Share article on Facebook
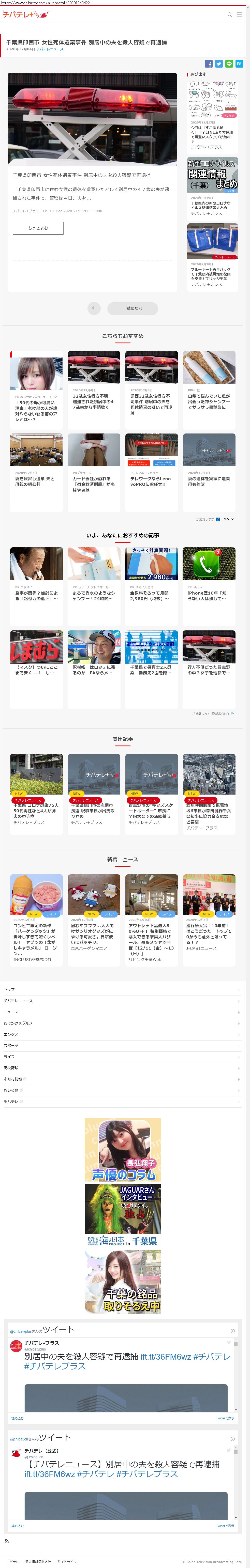This screenshot has width=250, height=1568. click(209, 64)
